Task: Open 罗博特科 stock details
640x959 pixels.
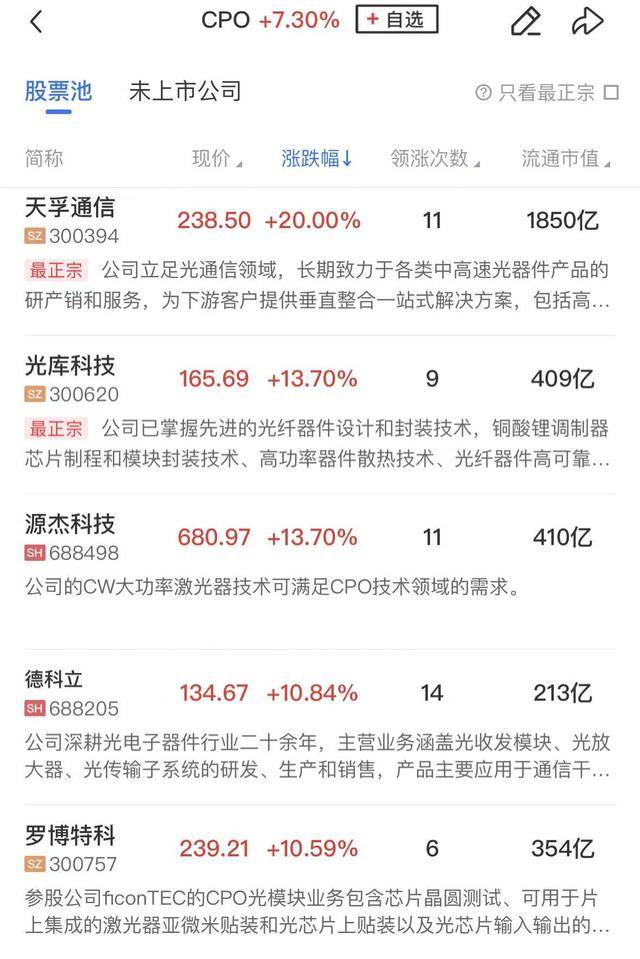Action: coord(70,836)
